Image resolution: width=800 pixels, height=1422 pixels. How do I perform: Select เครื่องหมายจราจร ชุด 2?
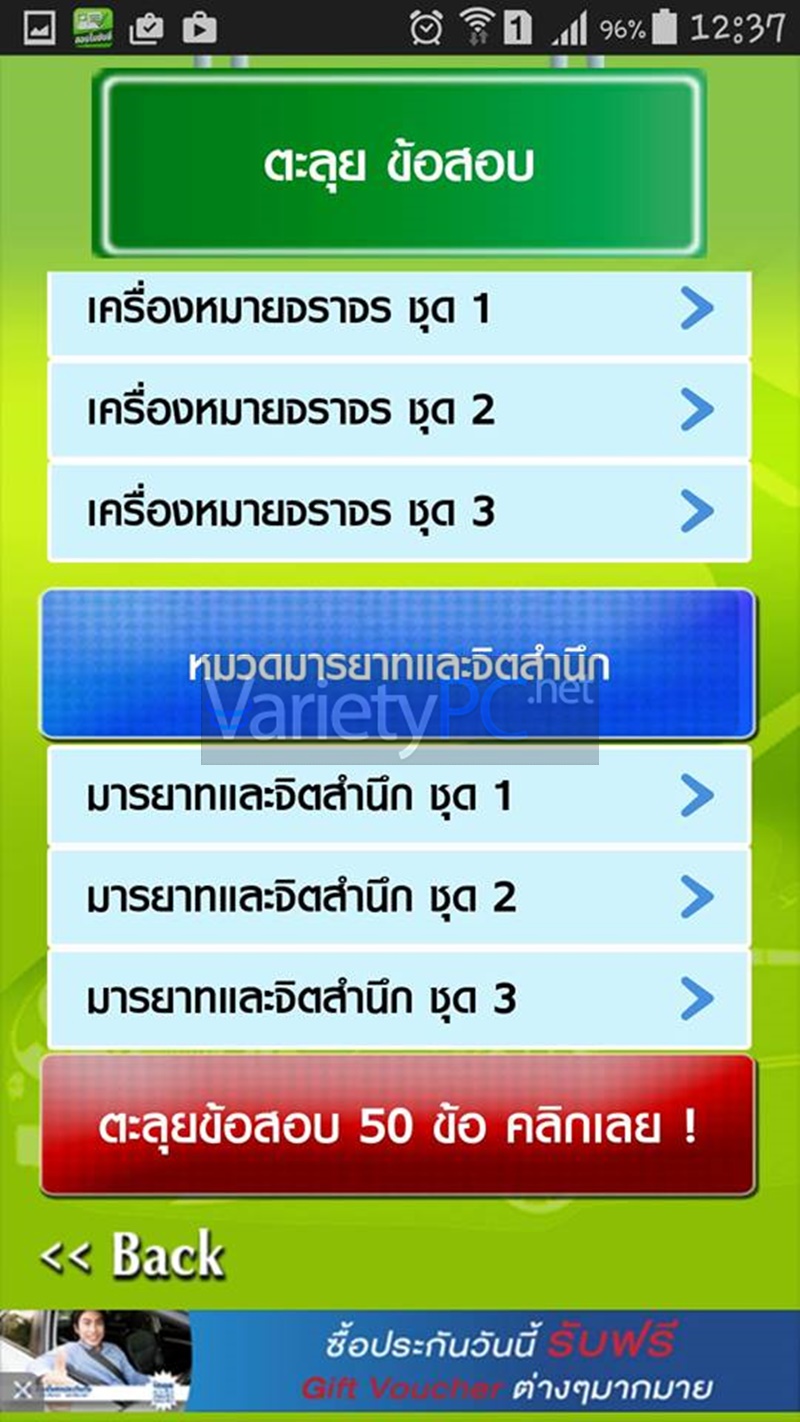tap(400, 411)
